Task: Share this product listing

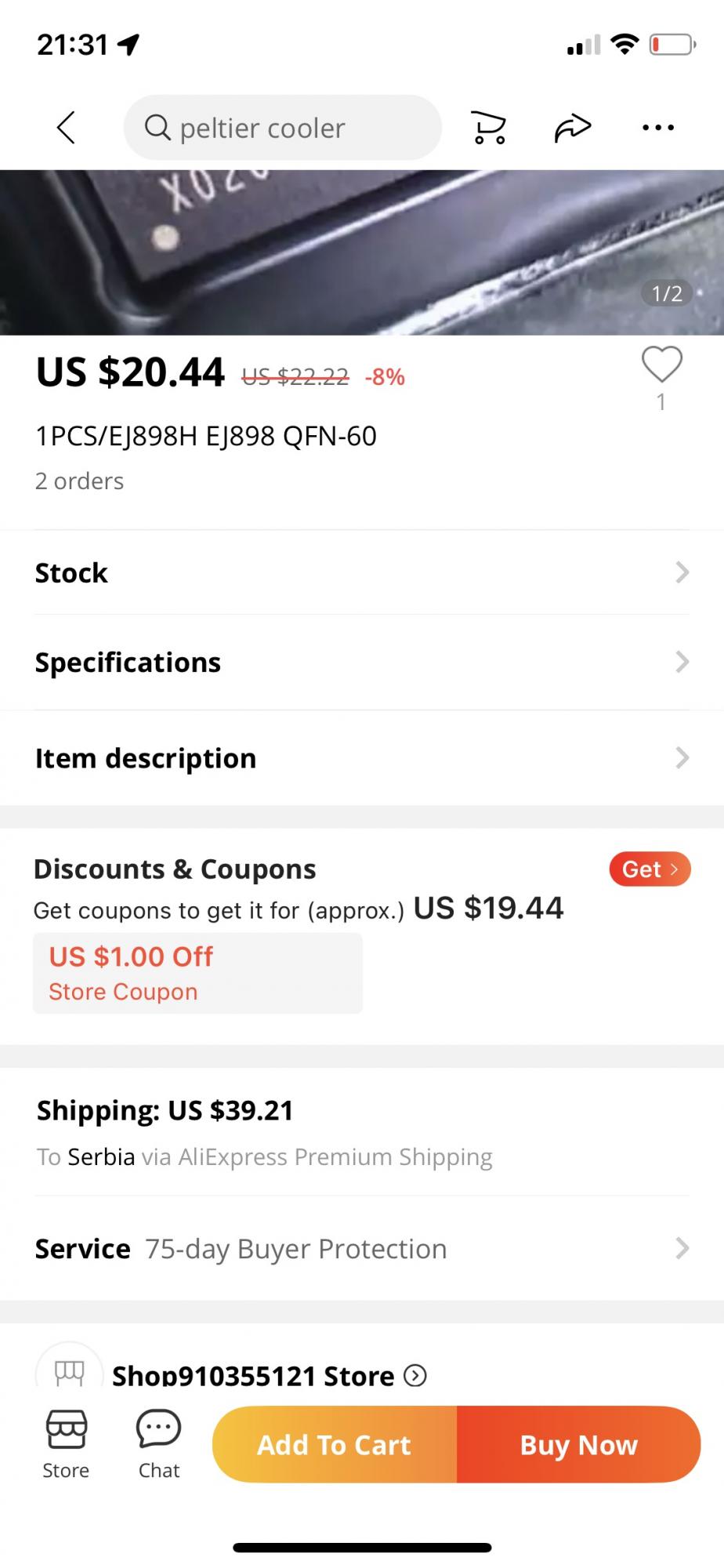Action: click(x=572, y=128)
